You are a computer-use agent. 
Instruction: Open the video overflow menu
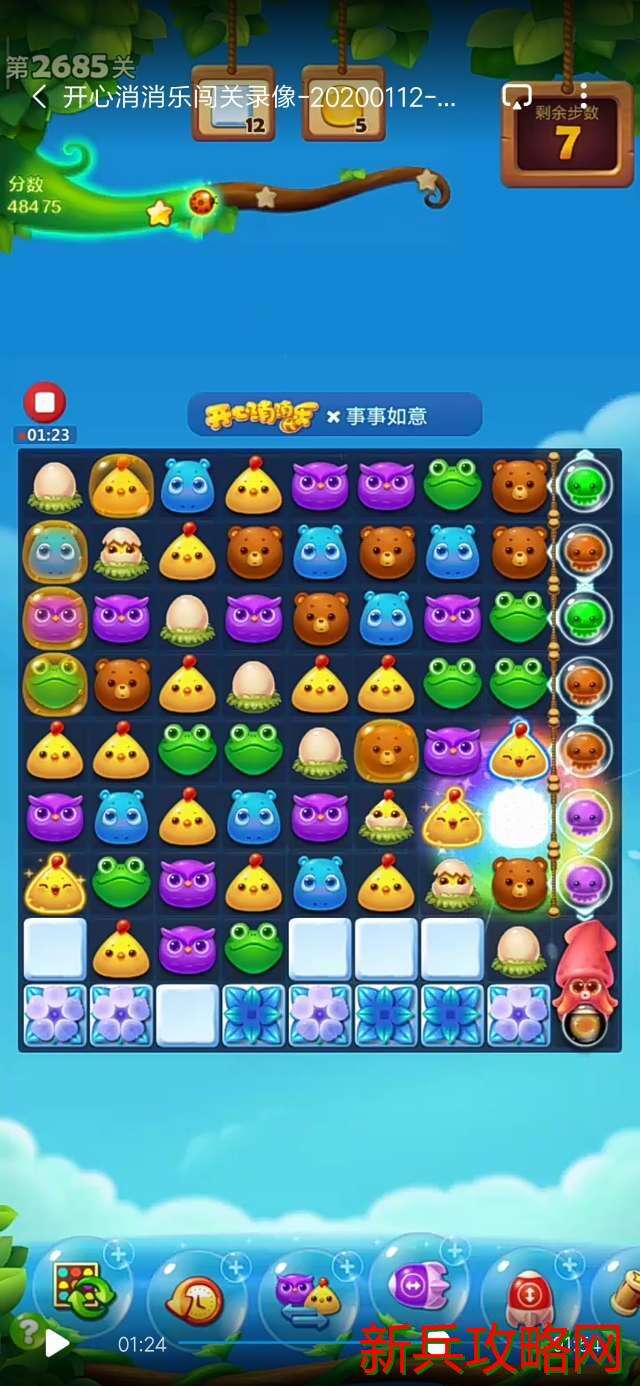coord(583,97)
